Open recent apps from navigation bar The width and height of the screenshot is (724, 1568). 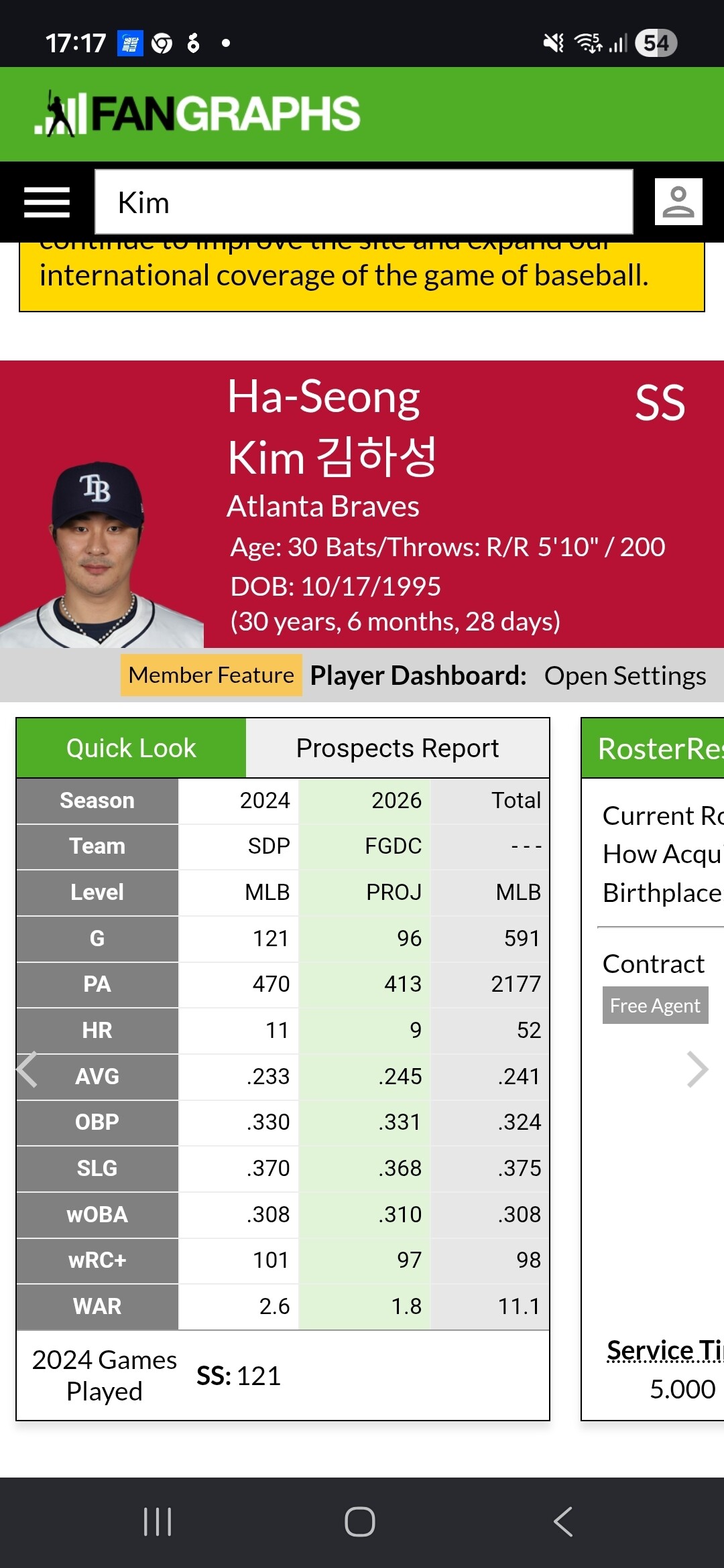click(x=158, y=1522)
